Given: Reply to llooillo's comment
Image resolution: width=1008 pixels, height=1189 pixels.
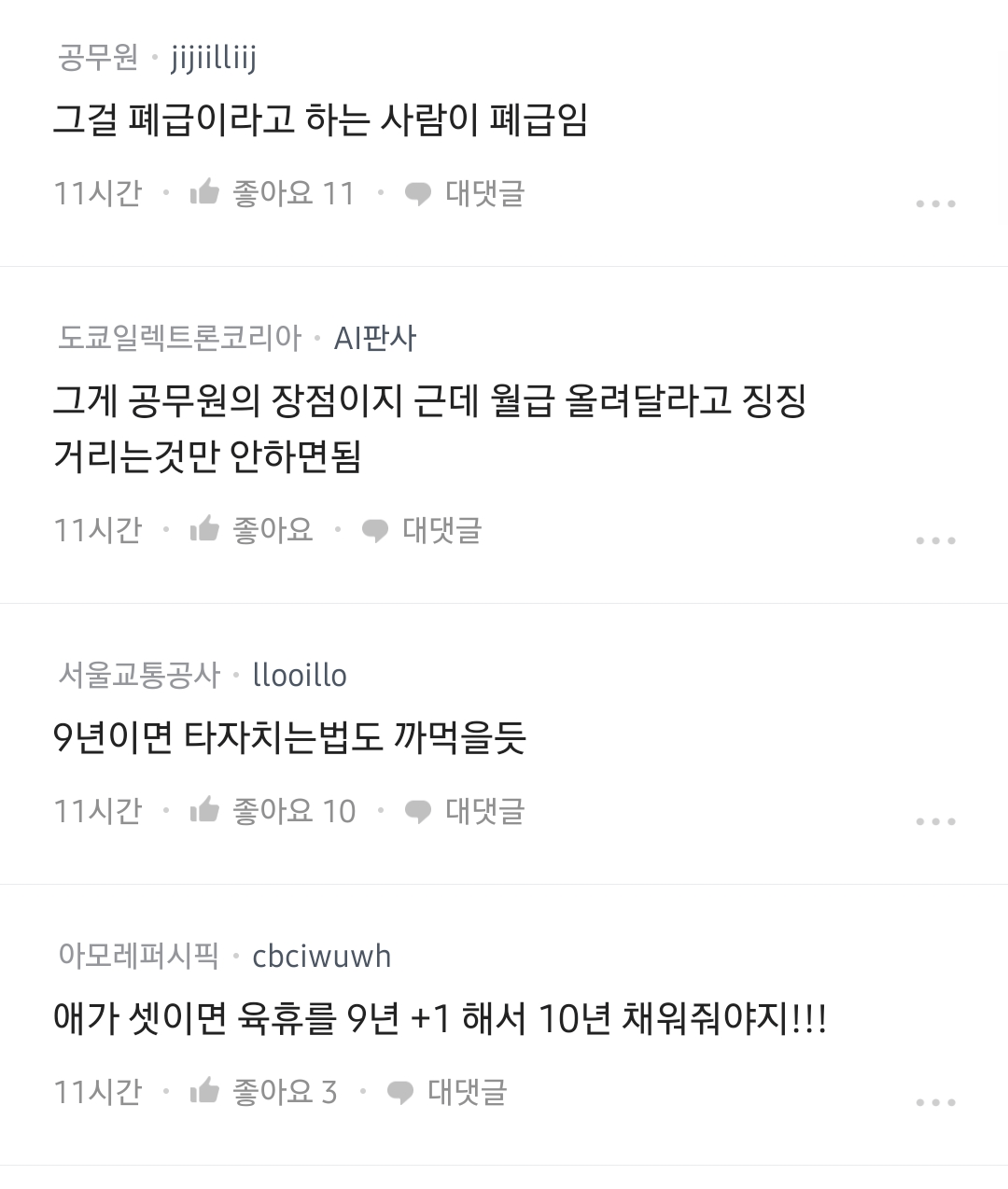Looking at the screenshot, I should [x=465, y=811].
